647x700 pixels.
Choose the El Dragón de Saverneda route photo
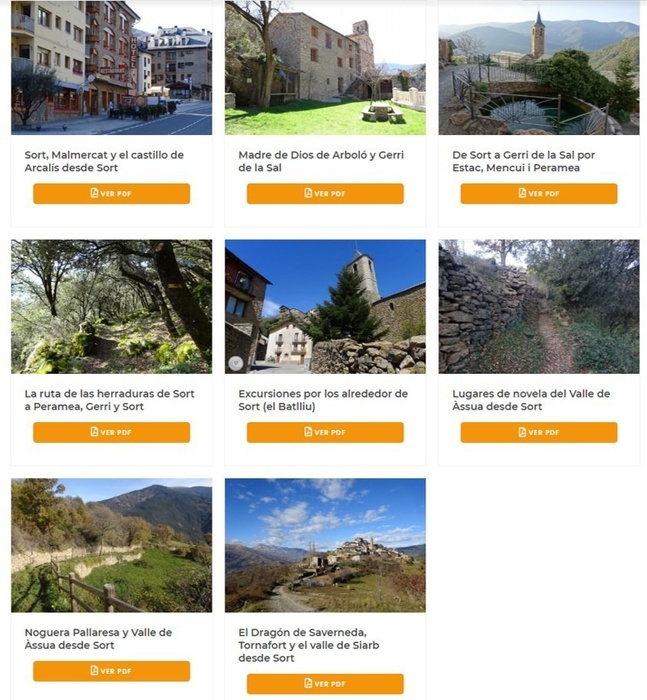tap(325, 545)
